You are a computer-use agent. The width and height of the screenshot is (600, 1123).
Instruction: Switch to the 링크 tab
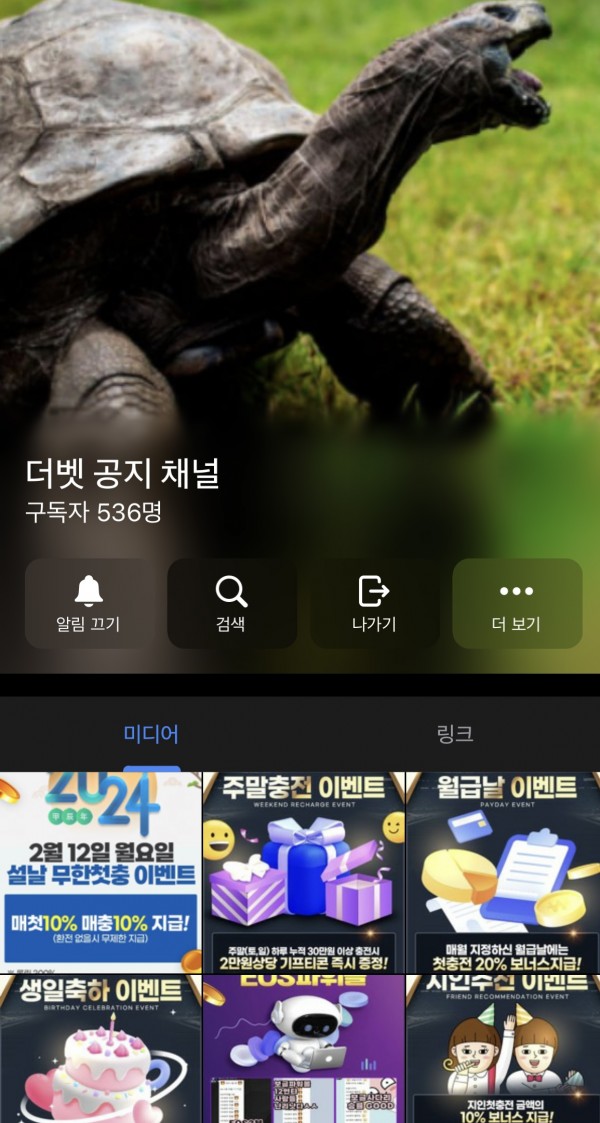point(454,734)
